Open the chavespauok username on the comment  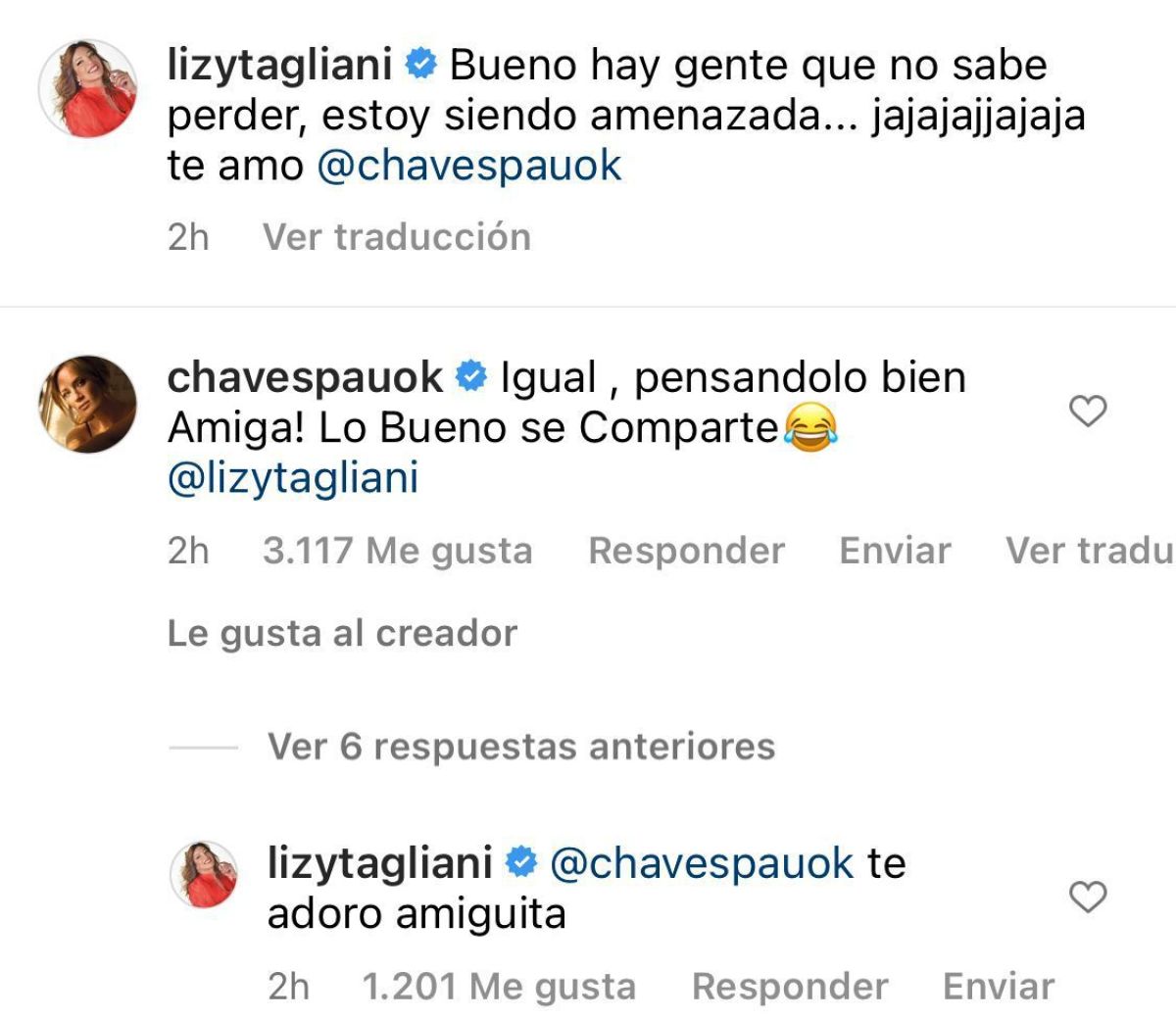[305, 377]
